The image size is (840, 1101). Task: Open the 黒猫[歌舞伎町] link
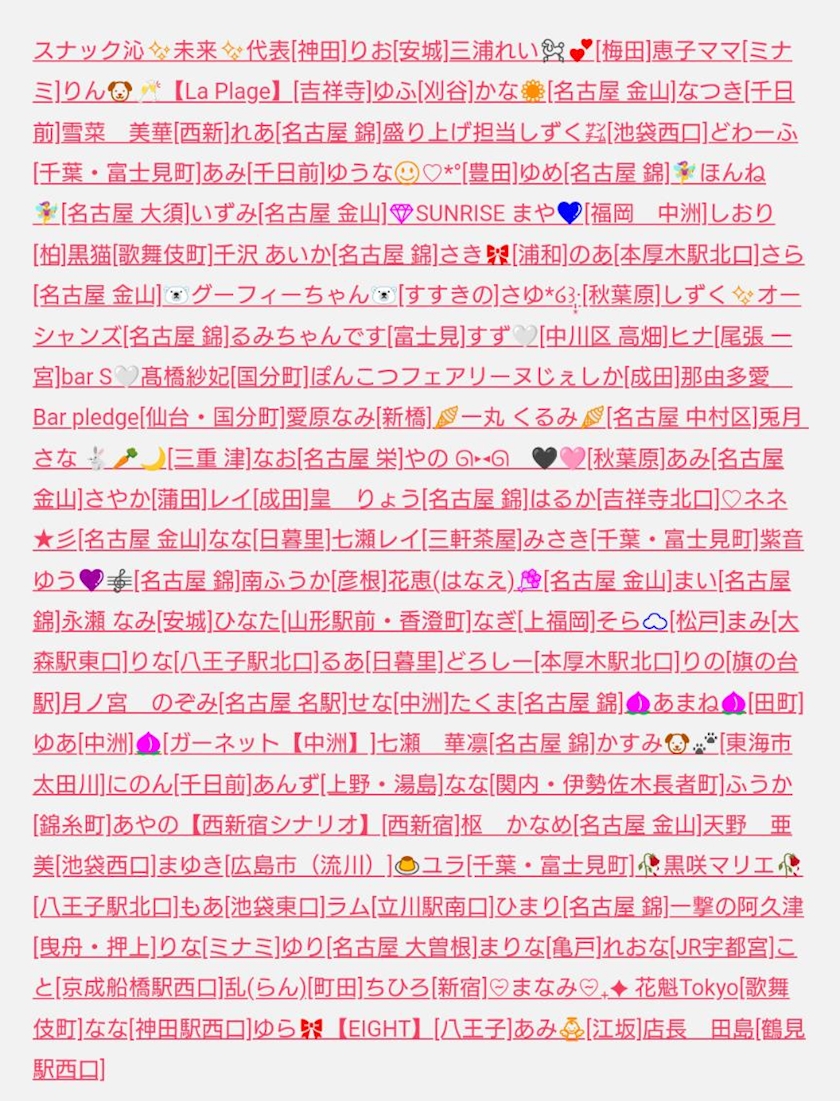point(140,254)
